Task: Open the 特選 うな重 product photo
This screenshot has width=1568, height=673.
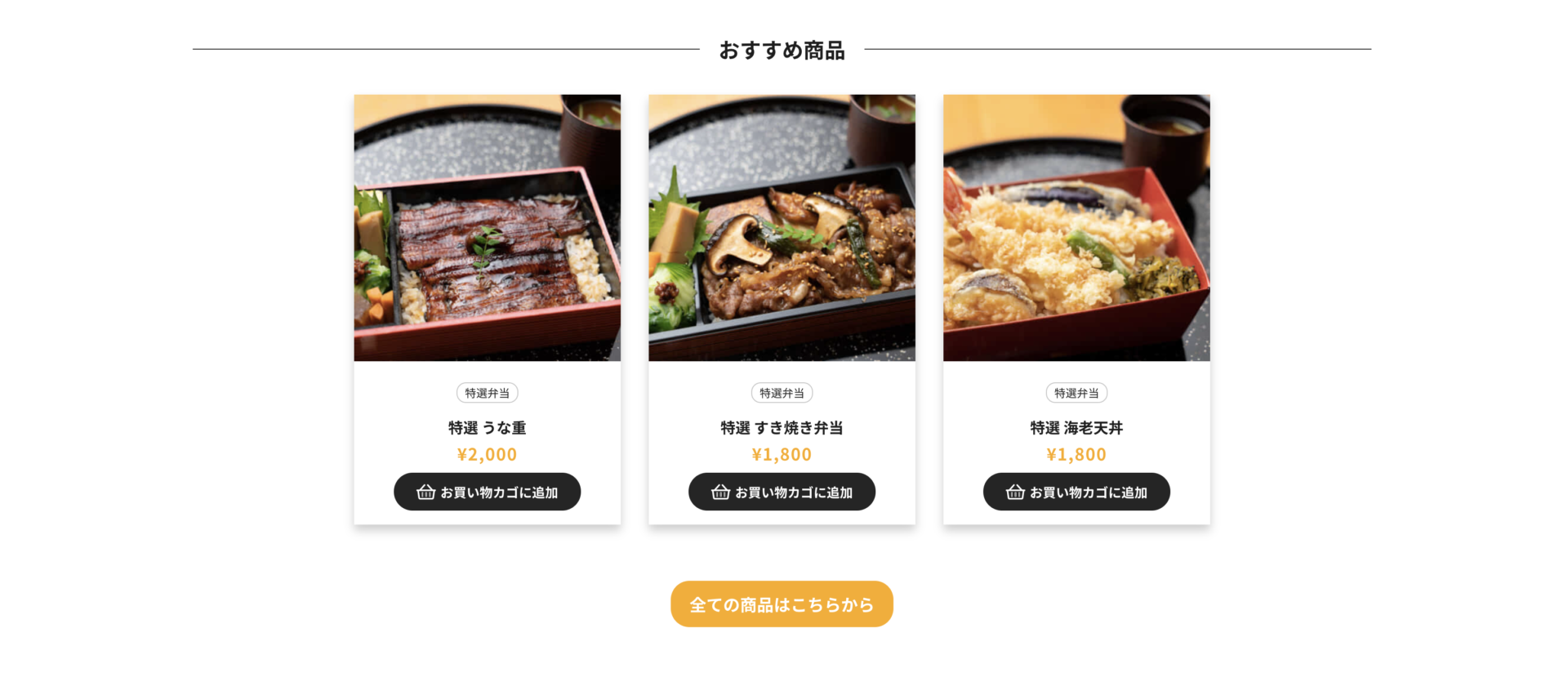Action: click(487, 228)
